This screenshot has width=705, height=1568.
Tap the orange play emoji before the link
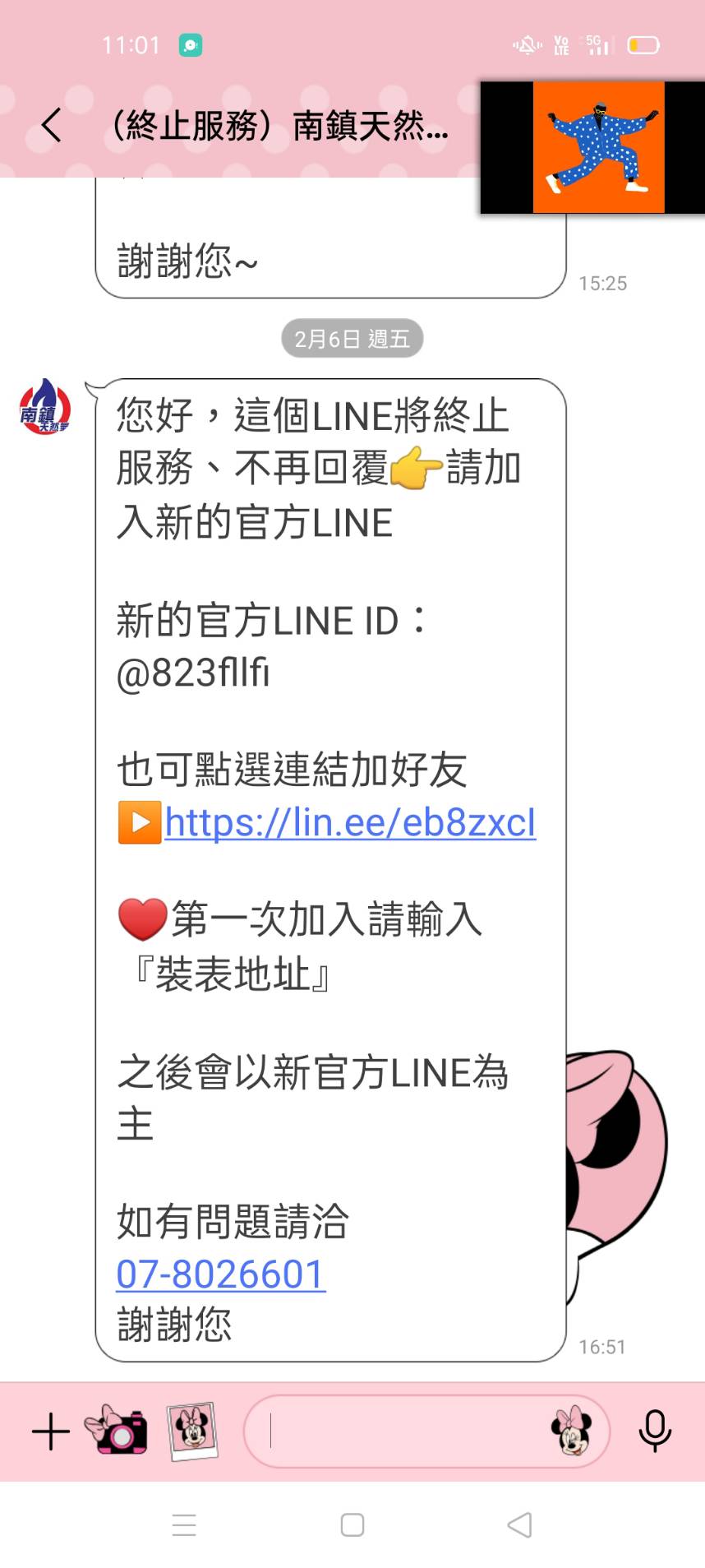[138, 822]
